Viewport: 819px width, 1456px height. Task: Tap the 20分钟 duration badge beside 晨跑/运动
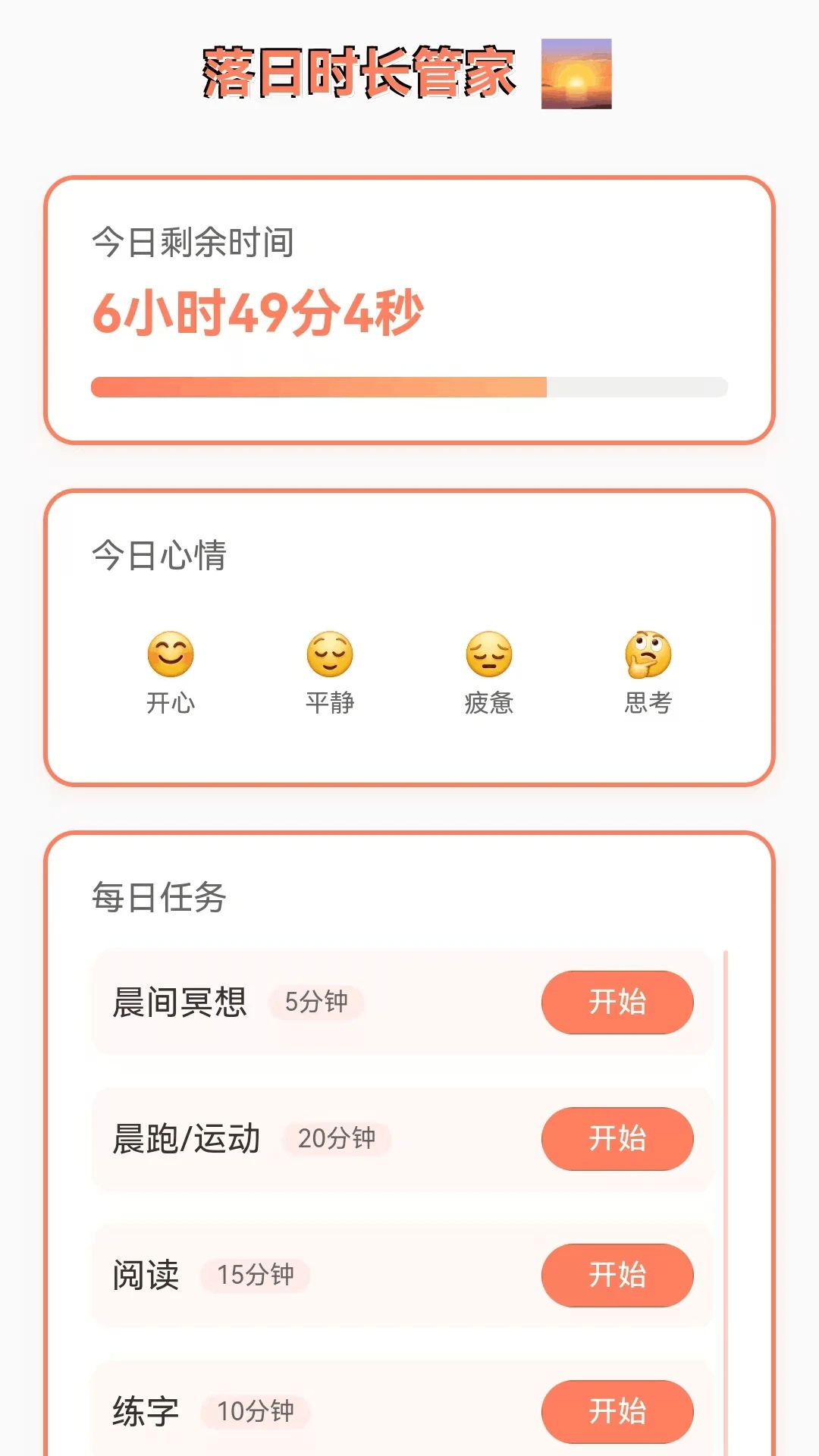point(337,1140)
